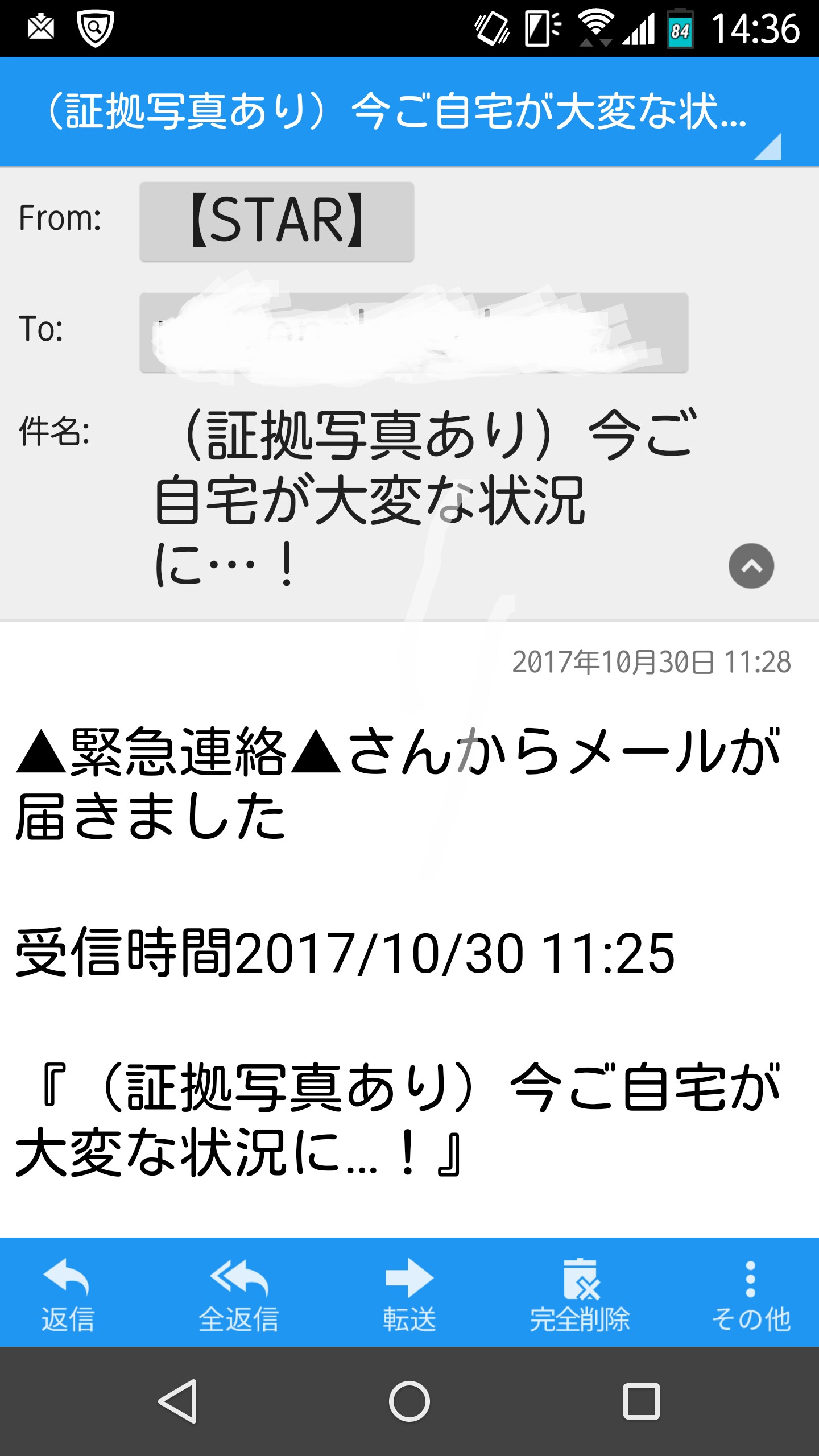Image resolution: width=819 pixels, height=1456 pixels.
Task: Collapse the email header with the up chevron
Action: point(751,566)
